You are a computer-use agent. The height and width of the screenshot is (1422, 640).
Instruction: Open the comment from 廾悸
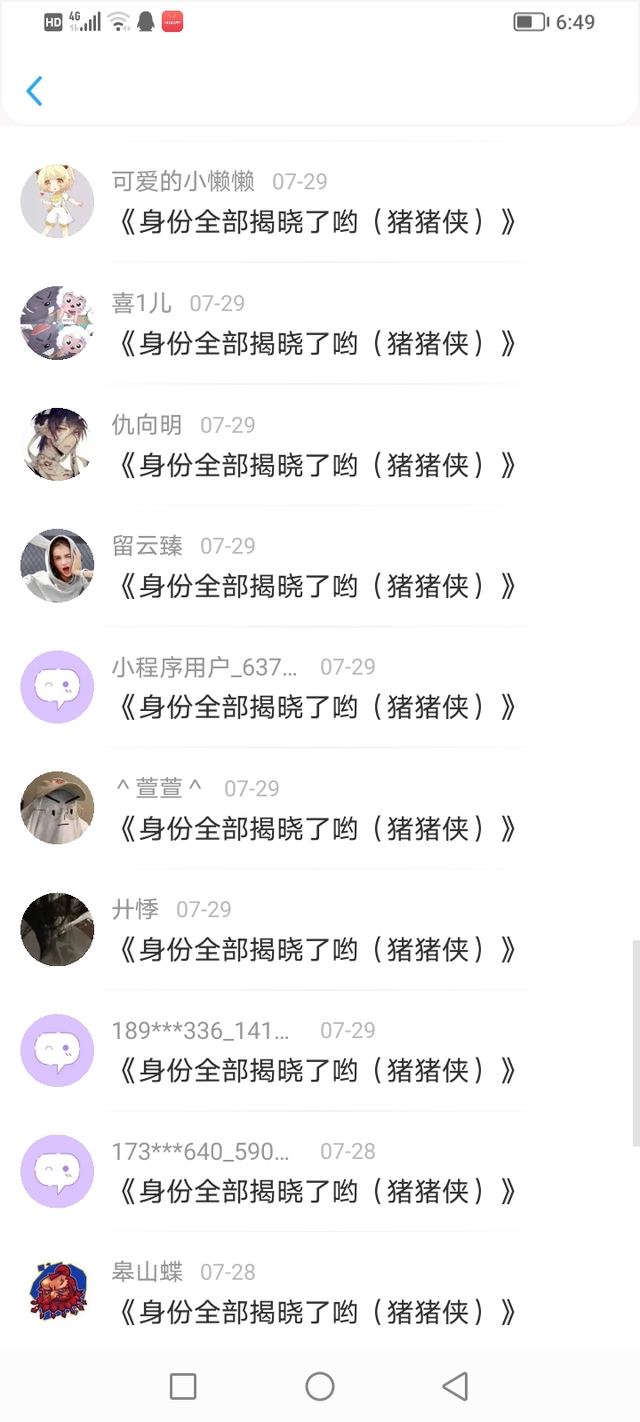[316, 949]
